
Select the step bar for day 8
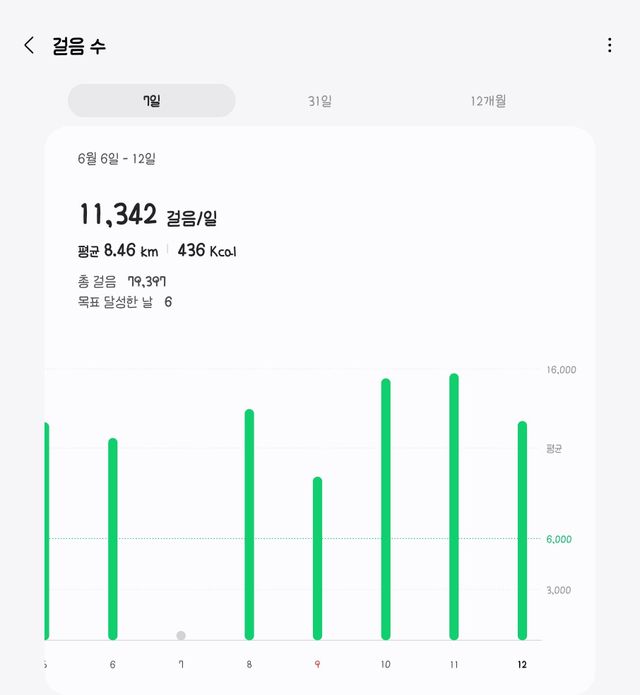[x=249, y=524]
